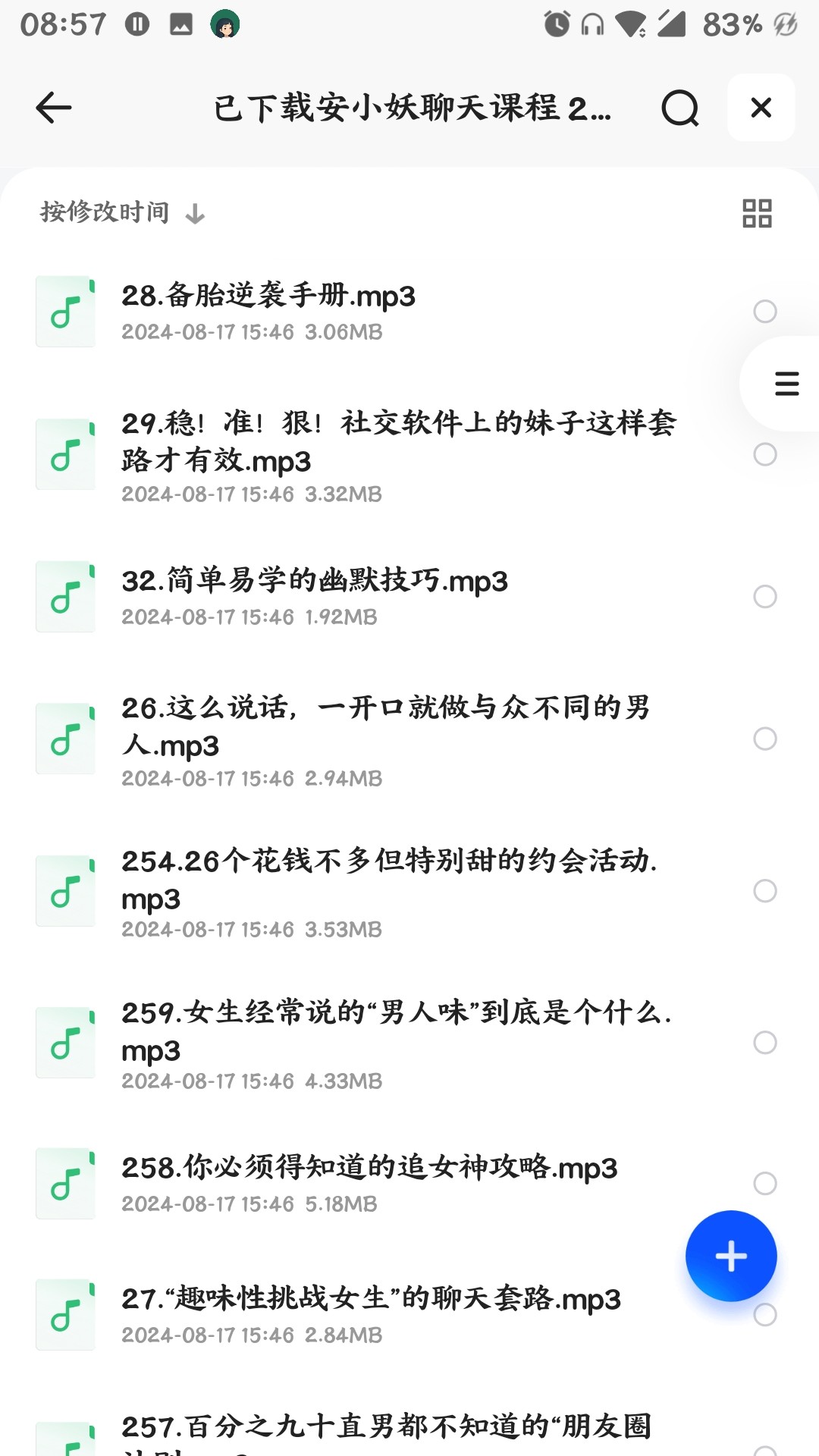Close the folder with the X button
The height and width of the screenshot is (1456, 819).
click(761, 108)
